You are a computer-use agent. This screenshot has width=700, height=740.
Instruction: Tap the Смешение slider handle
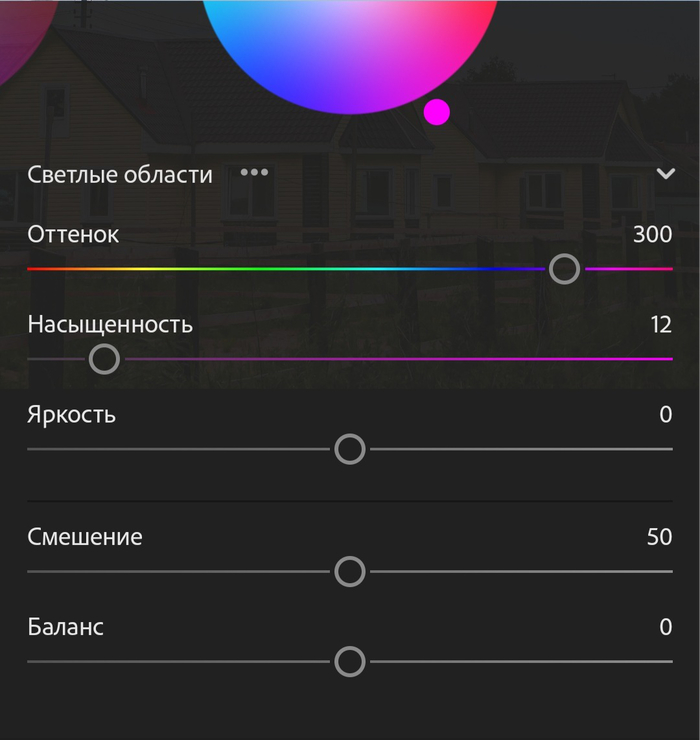click(x=350, y=571)
